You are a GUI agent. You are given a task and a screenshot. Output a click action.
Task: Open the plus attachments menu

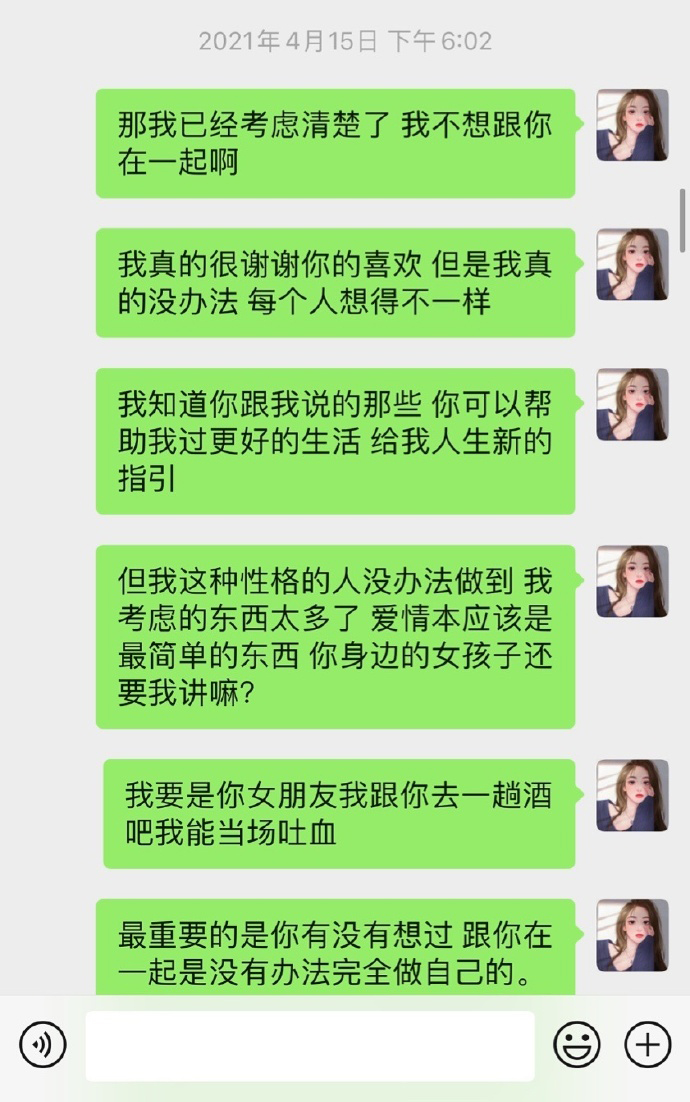pos(647,1046)
